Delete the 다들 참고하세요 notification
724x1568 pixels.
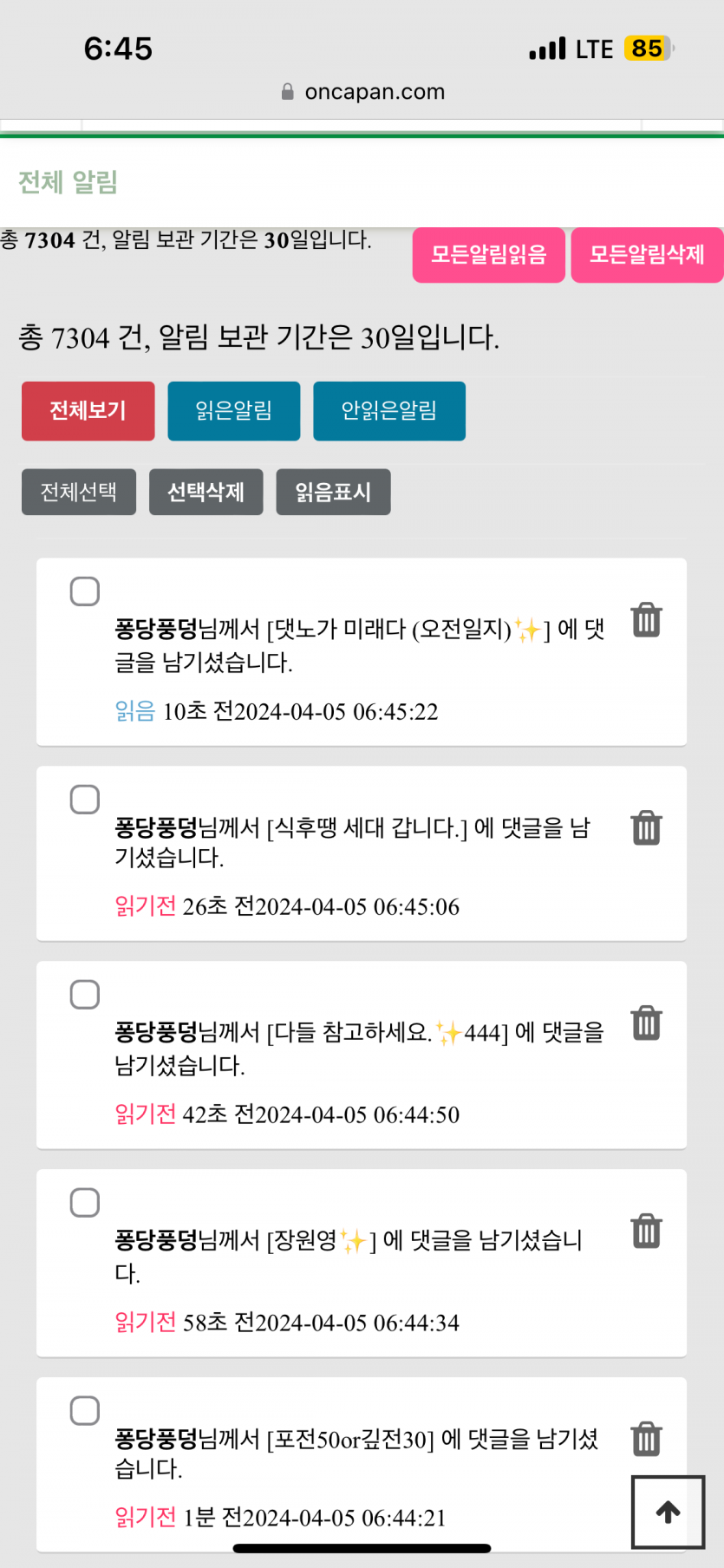pos(647,1023)
